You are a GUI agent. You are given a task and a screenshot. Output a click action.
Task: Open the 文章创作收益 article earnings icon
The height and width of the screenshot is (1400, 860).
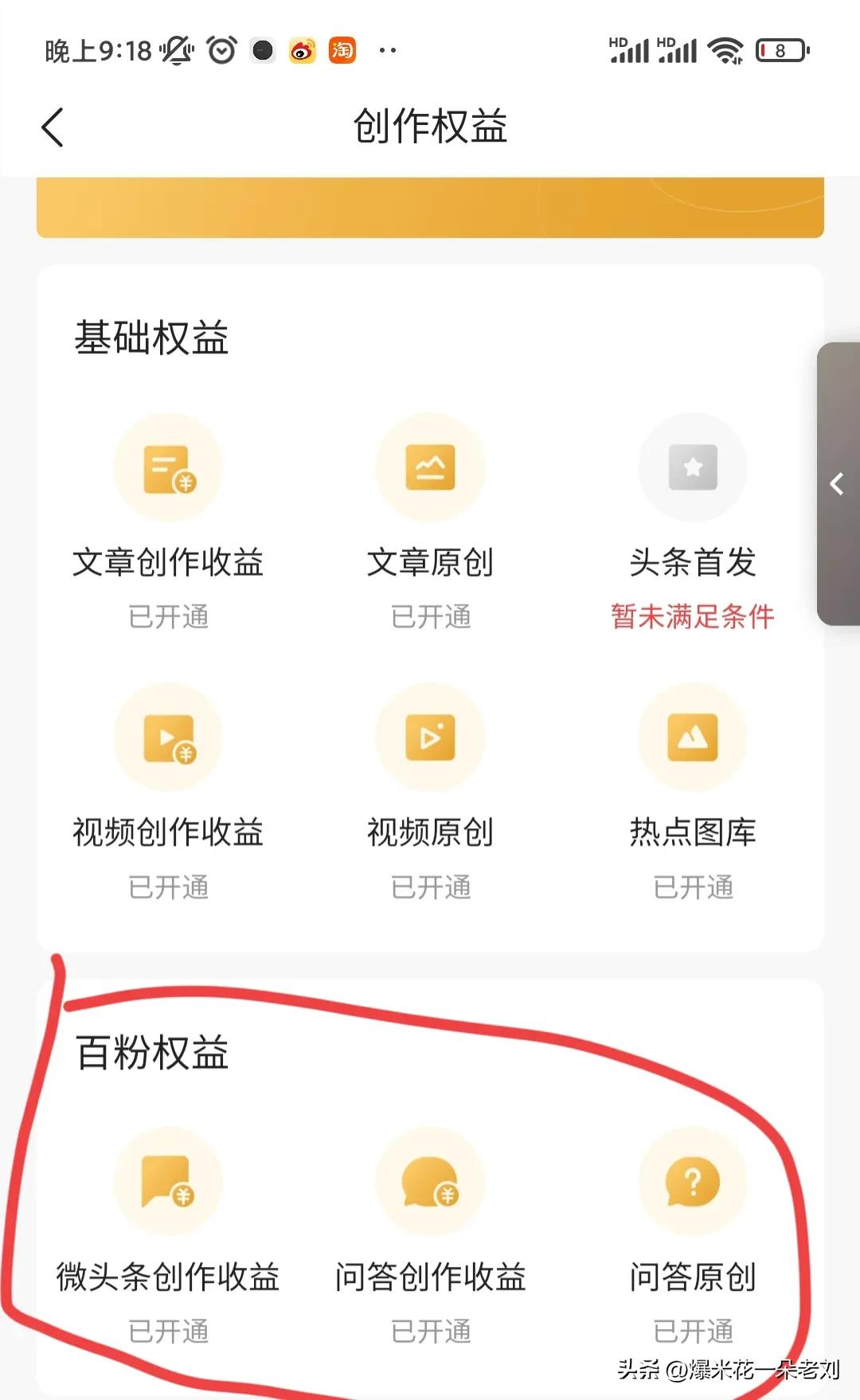(x=167, y=467)
